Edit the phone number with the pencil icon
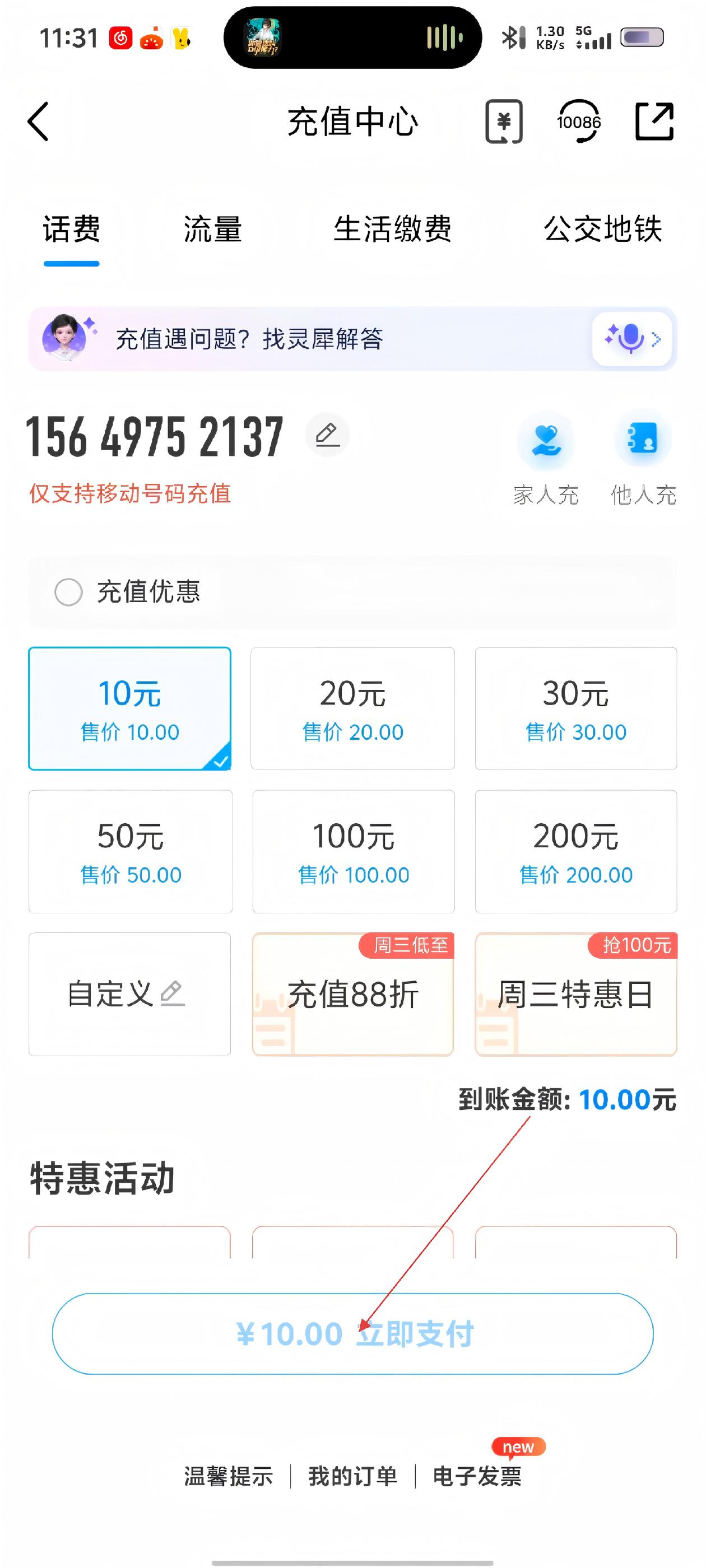Image resolution: width=706 pixels, height=1568 pixels. 327,435
